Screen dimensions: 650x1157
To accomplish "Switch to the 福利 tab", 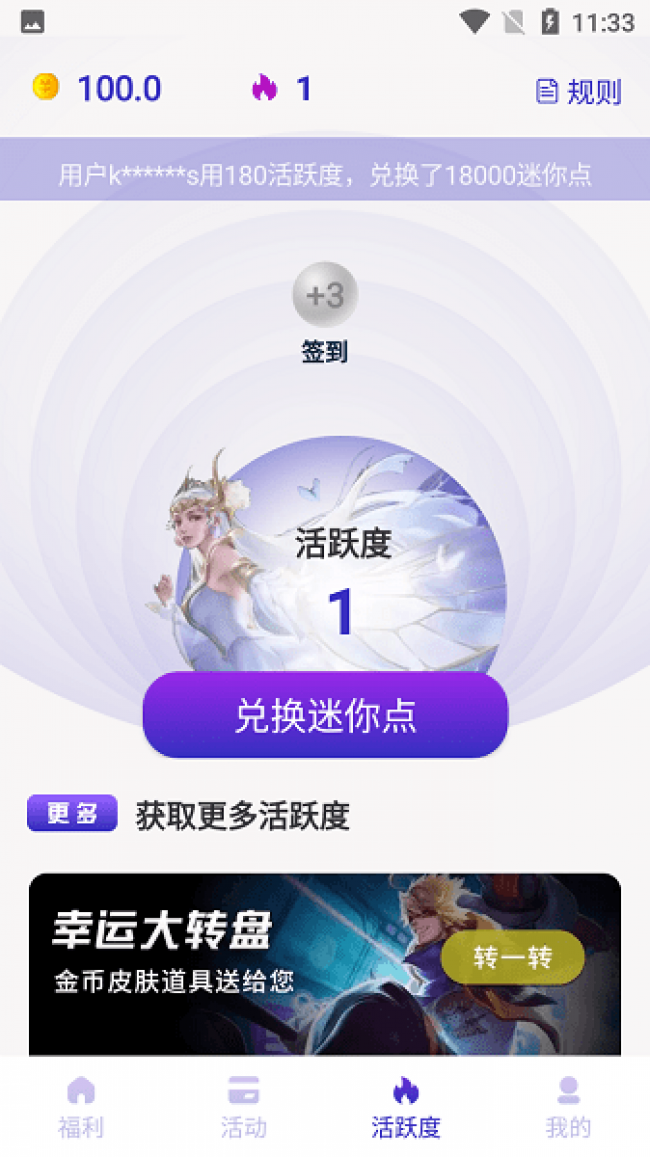I will tap(81, 1106).
